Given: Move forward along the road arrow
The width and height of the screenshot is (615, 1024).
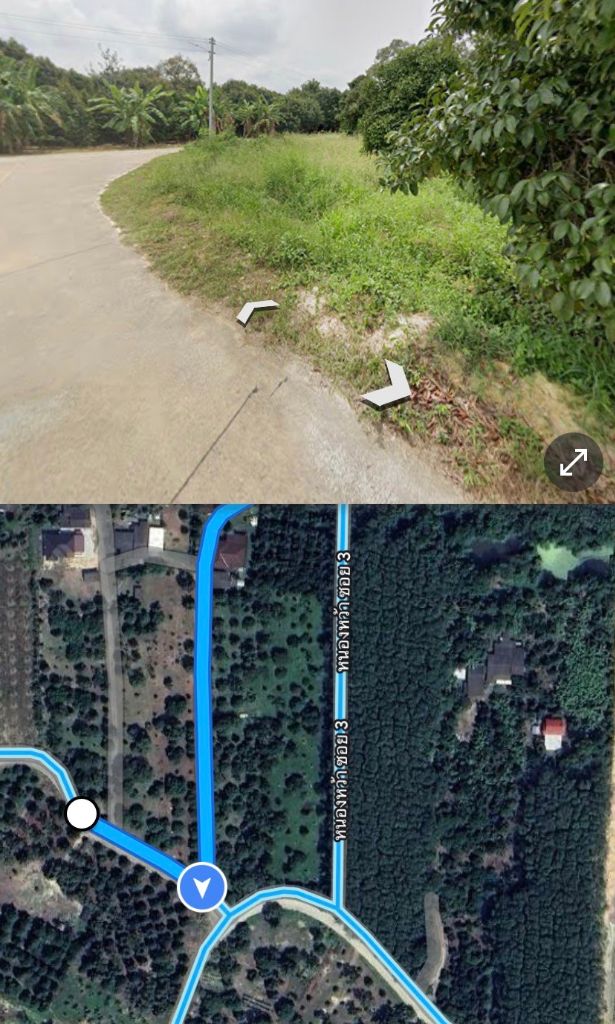Looking at the screenshot, I should (257, 311).
